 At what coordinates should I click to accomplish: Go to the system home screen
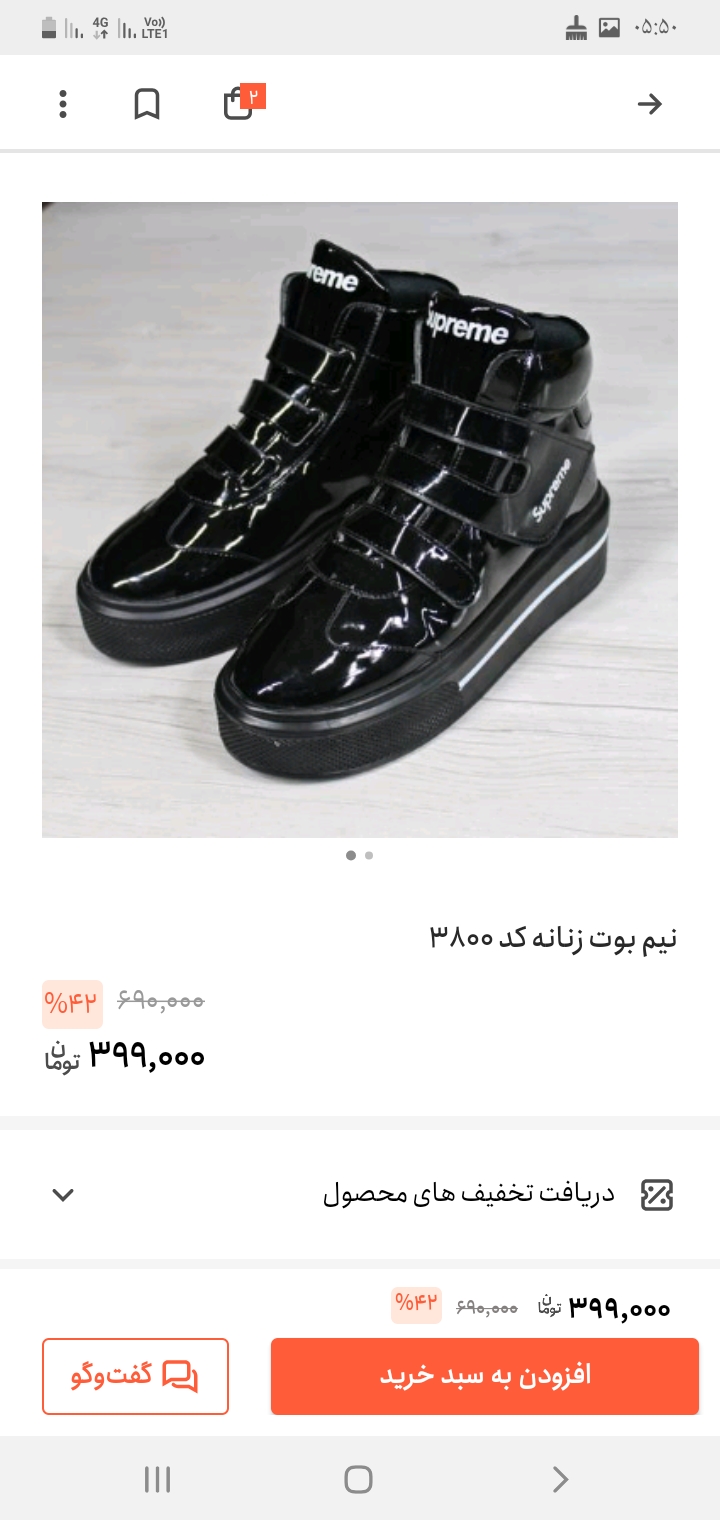tap(358, 1479)
